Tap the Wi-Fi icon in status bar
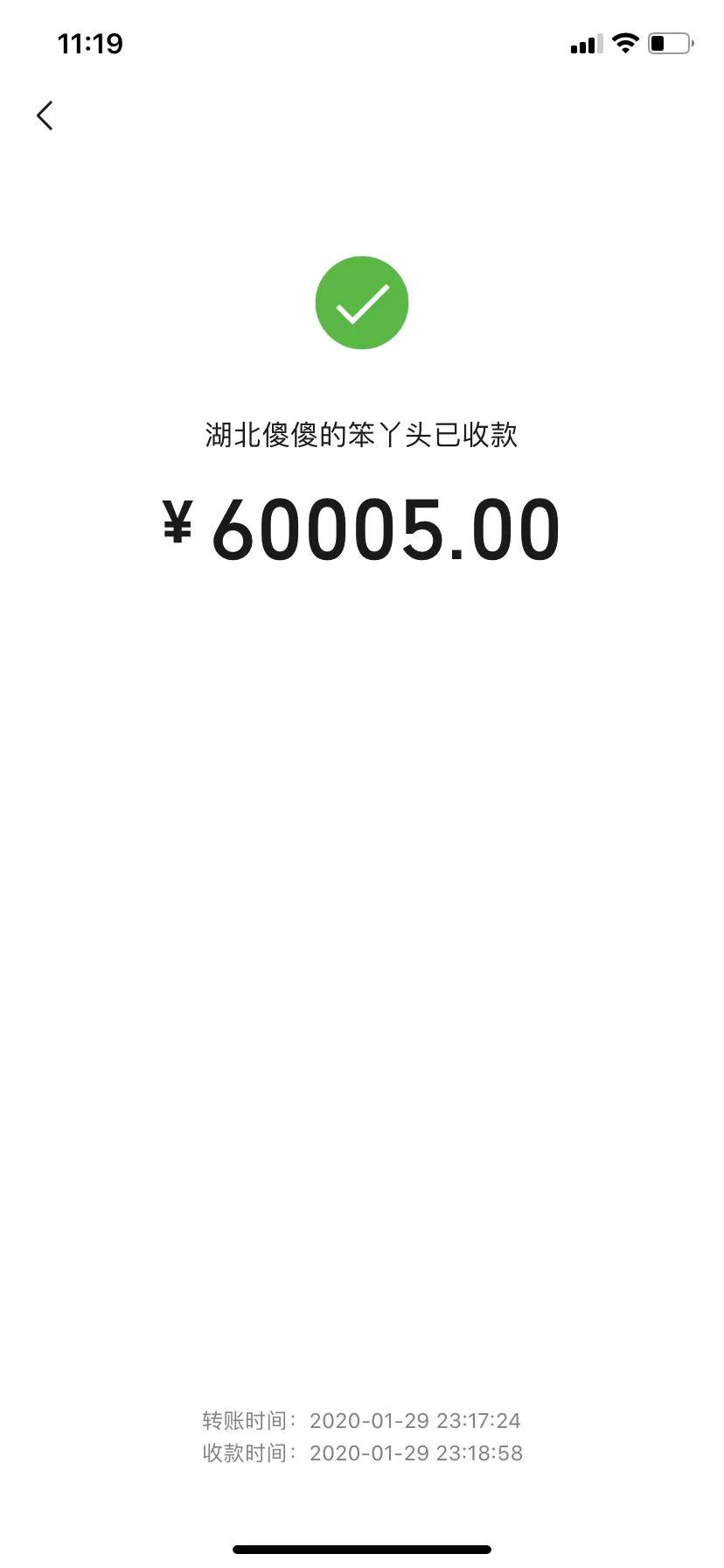The height and width of the screenshot is (1568, 724). (x=624, y=42)
